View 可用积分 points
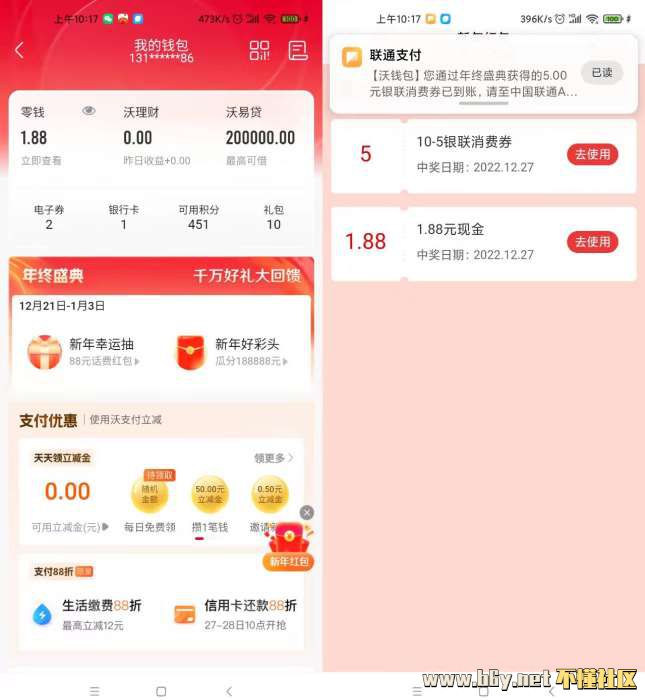Screen dimensions: 645x700 198,217
